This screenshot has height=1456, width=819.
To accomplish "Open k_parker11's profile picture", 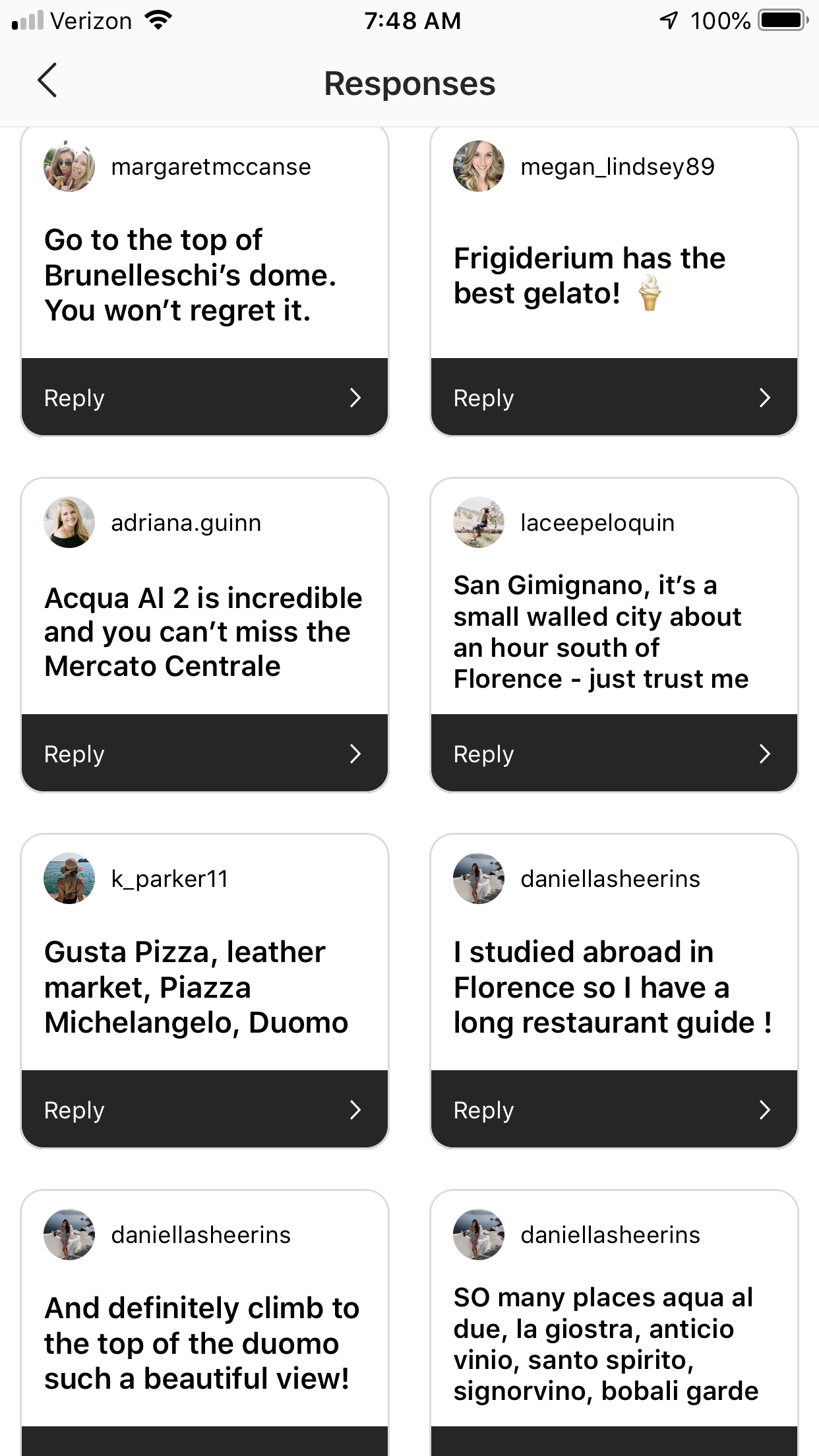I will click(x=69, y=878).
